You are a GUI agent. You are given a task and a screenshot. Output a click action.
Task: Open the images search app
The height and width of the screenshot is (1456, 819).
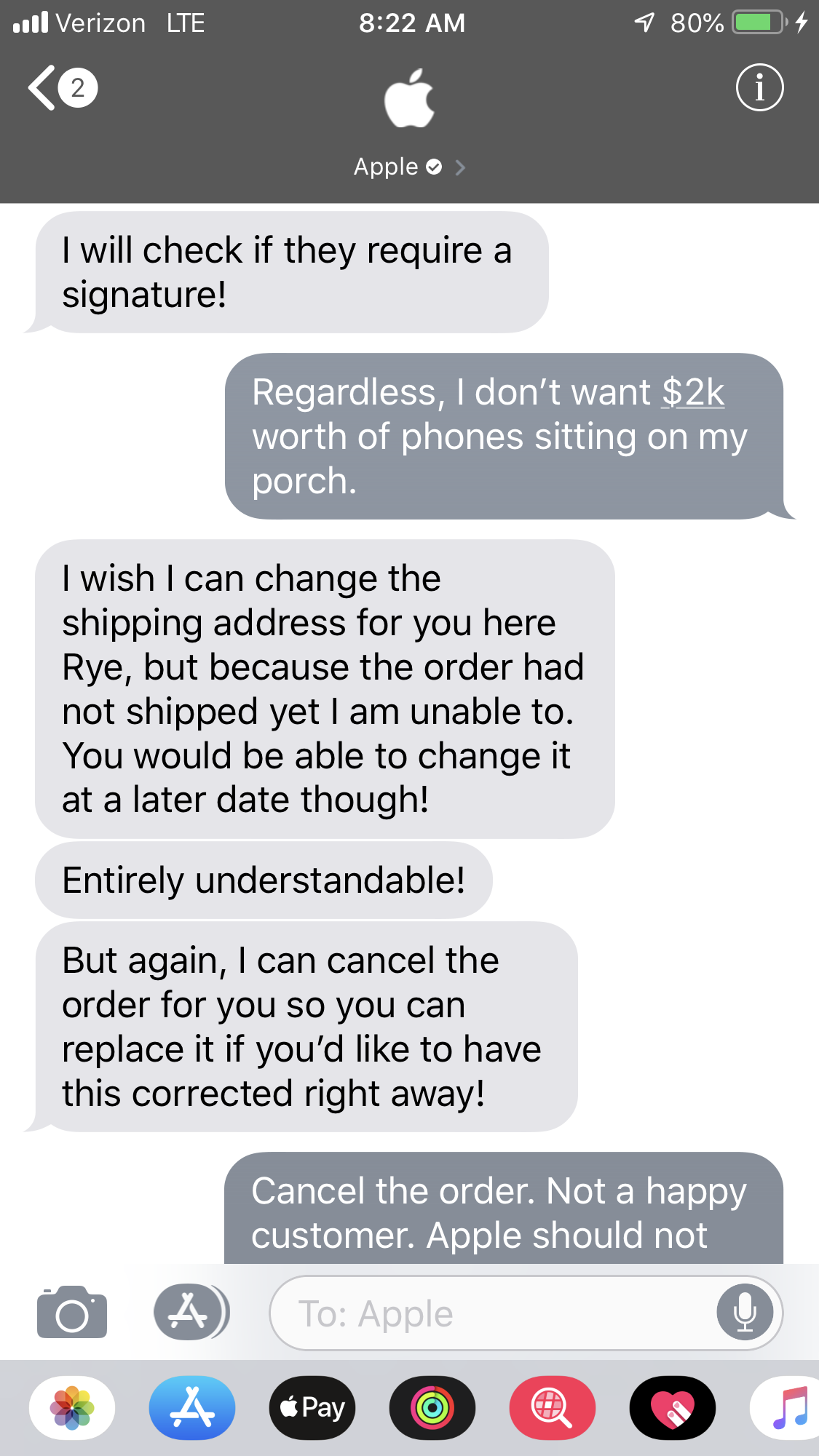[553, 1408]
